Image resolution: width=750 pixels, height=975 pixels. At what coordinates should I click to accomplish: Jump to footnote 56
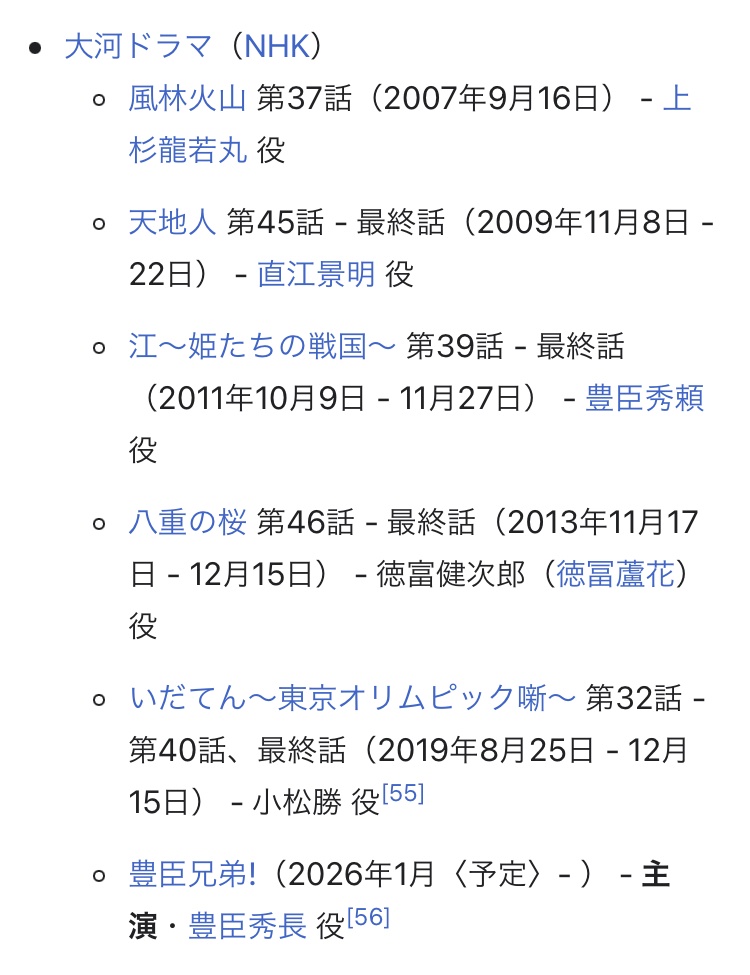coord(368,918)
